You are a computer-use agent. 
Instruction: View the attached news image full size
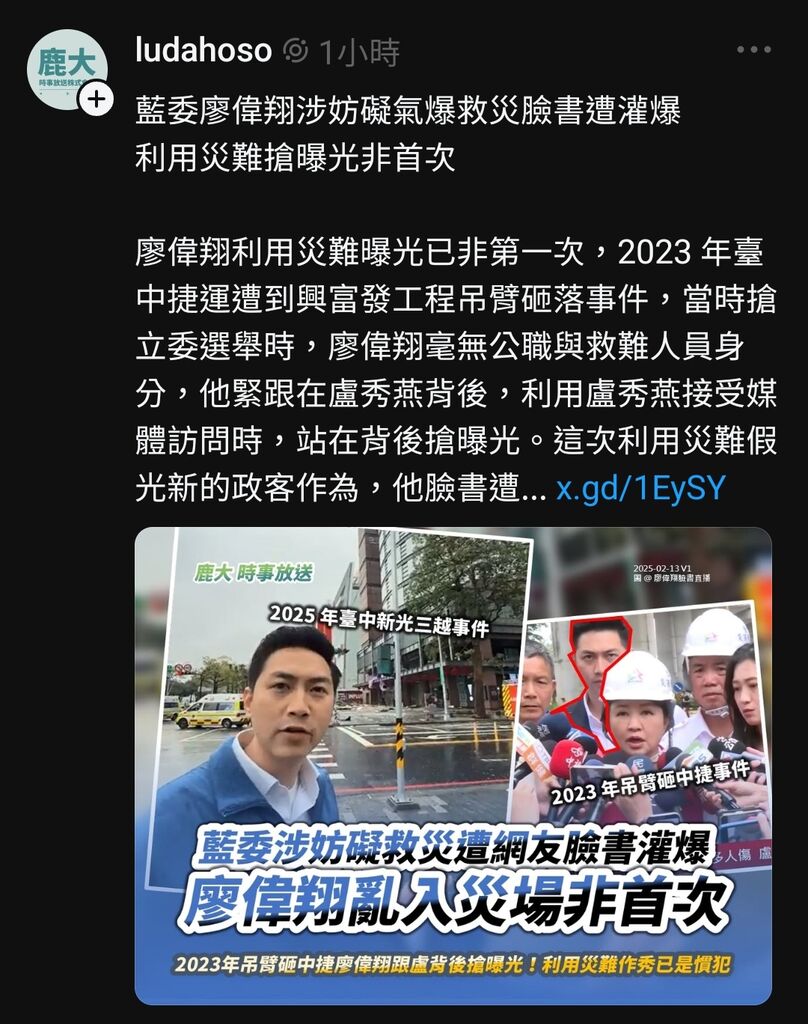tap(453, 765)
